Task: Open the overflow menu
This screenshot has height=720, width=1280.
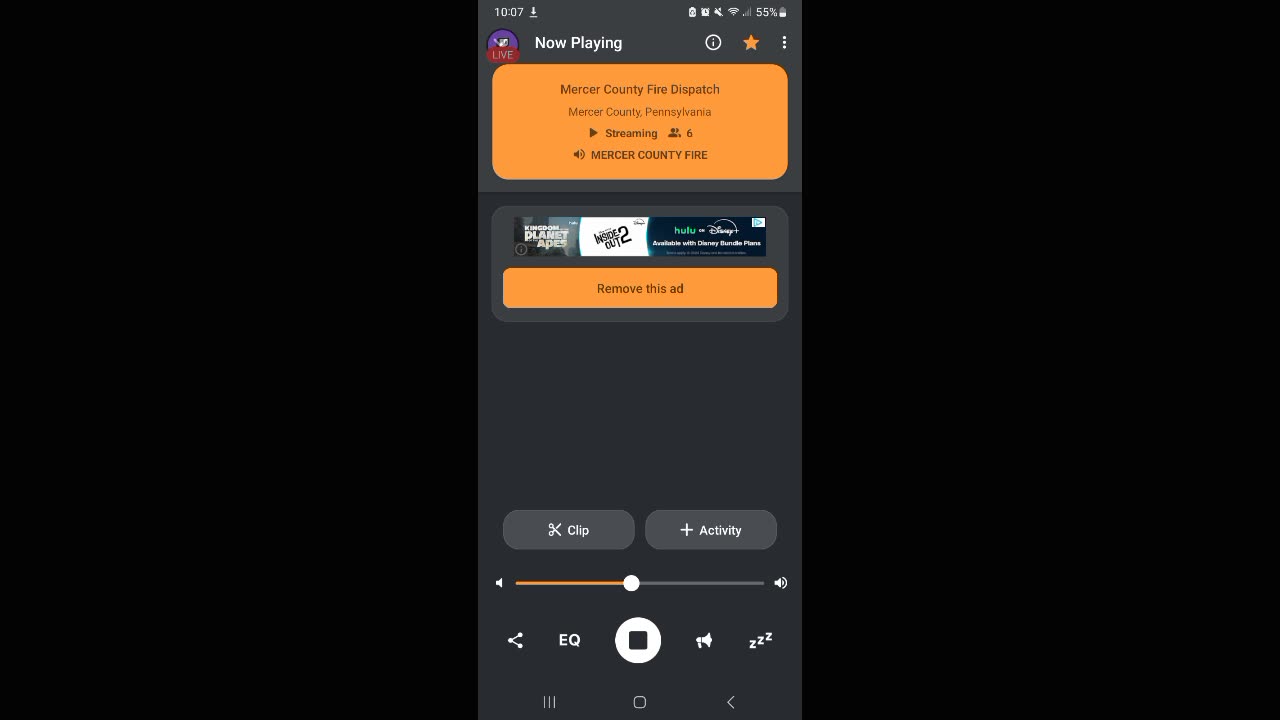Action: pyautogui.click(x=784, y=42)
